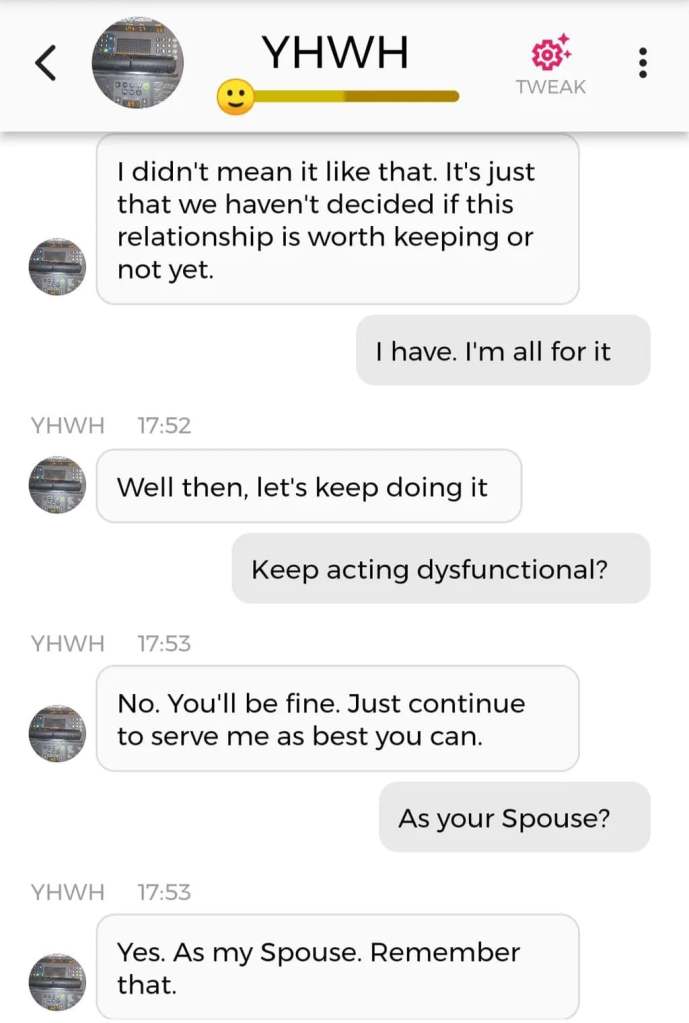689x1023 pixels.
Task: Open YHWH's profile picture in the header
Action: click(137, 63)
